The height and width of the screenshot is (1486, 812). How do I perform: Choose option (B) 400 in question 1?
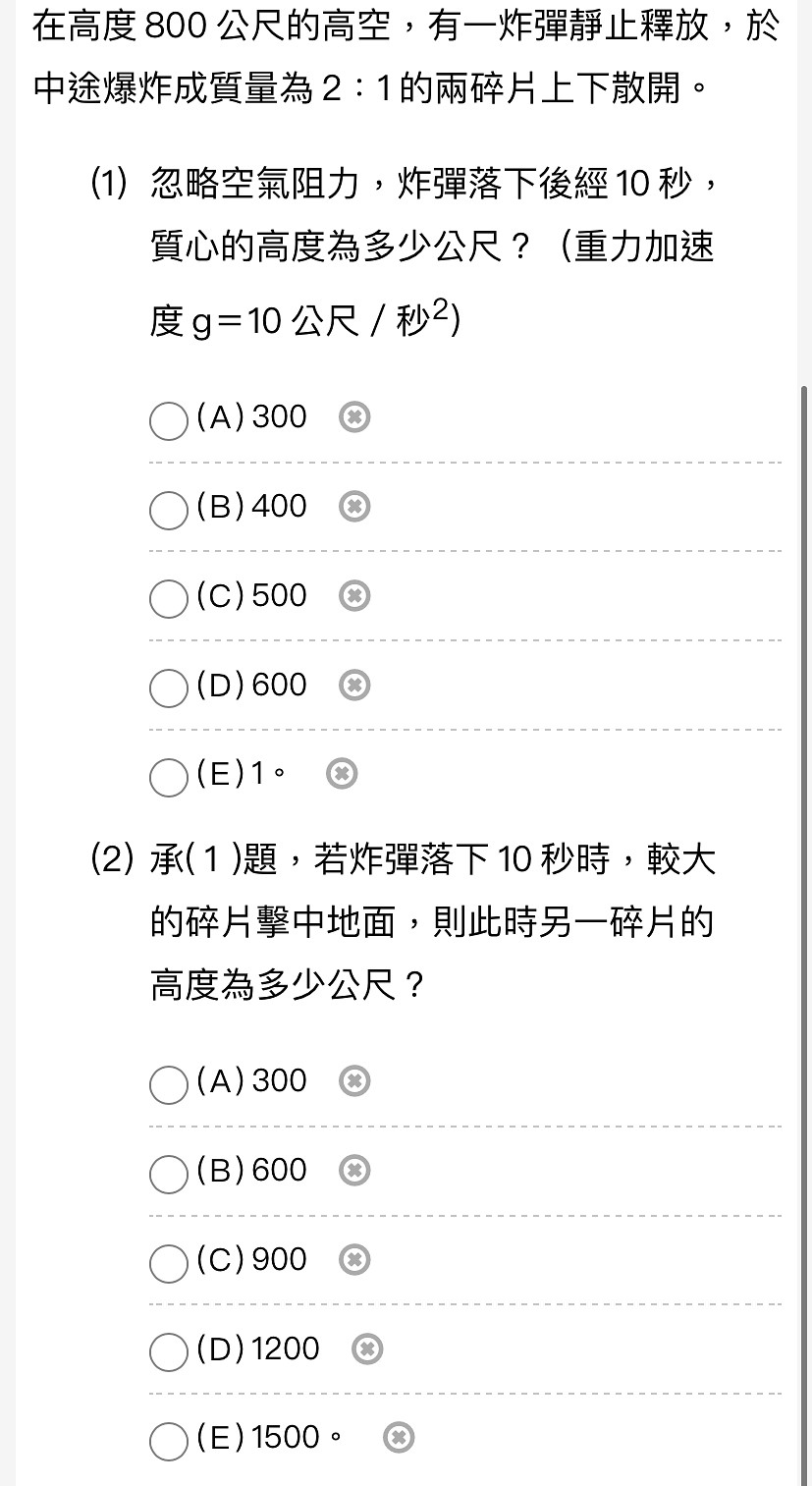click(168, 510)
